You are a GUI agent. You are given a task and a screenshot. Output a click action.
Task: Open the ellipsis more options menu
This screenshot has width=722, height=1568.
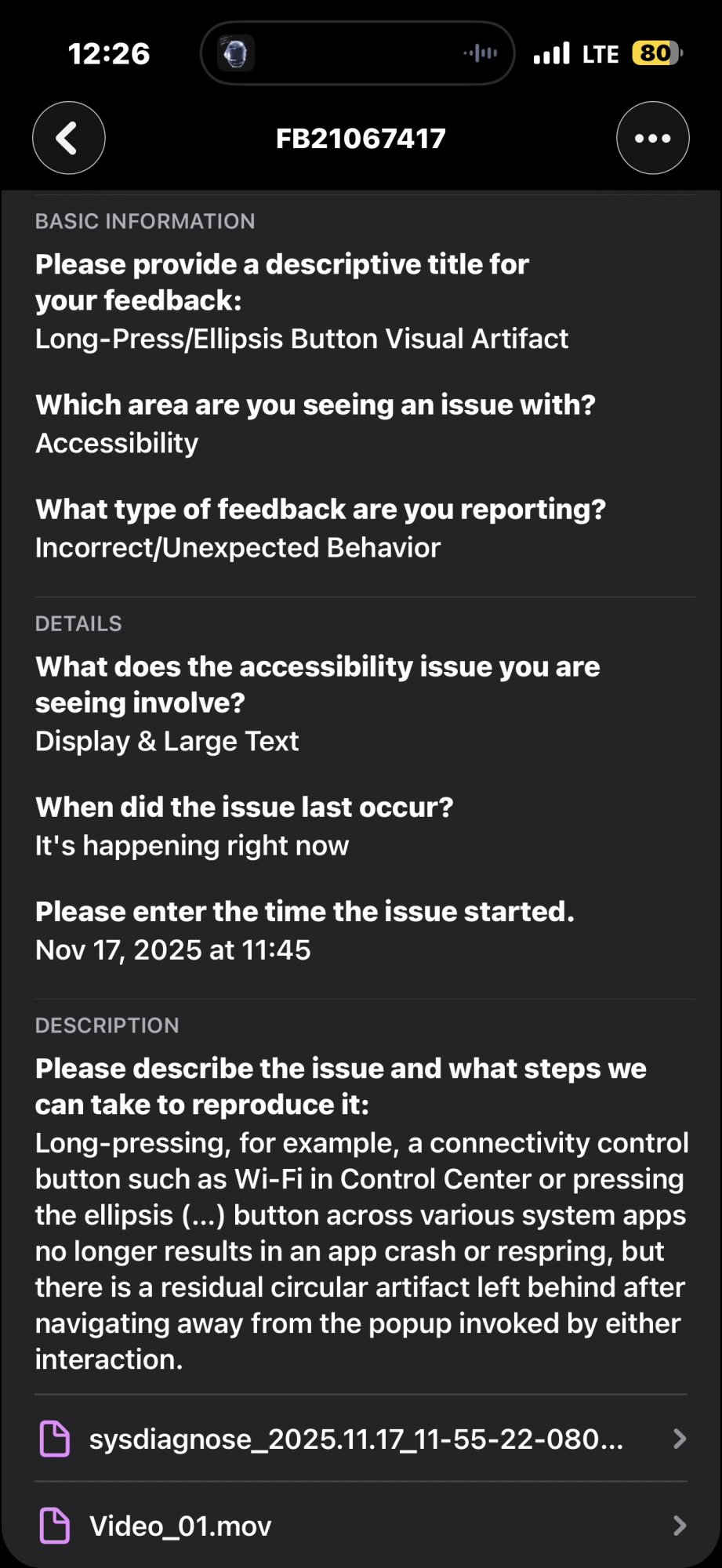coord(652,138)
